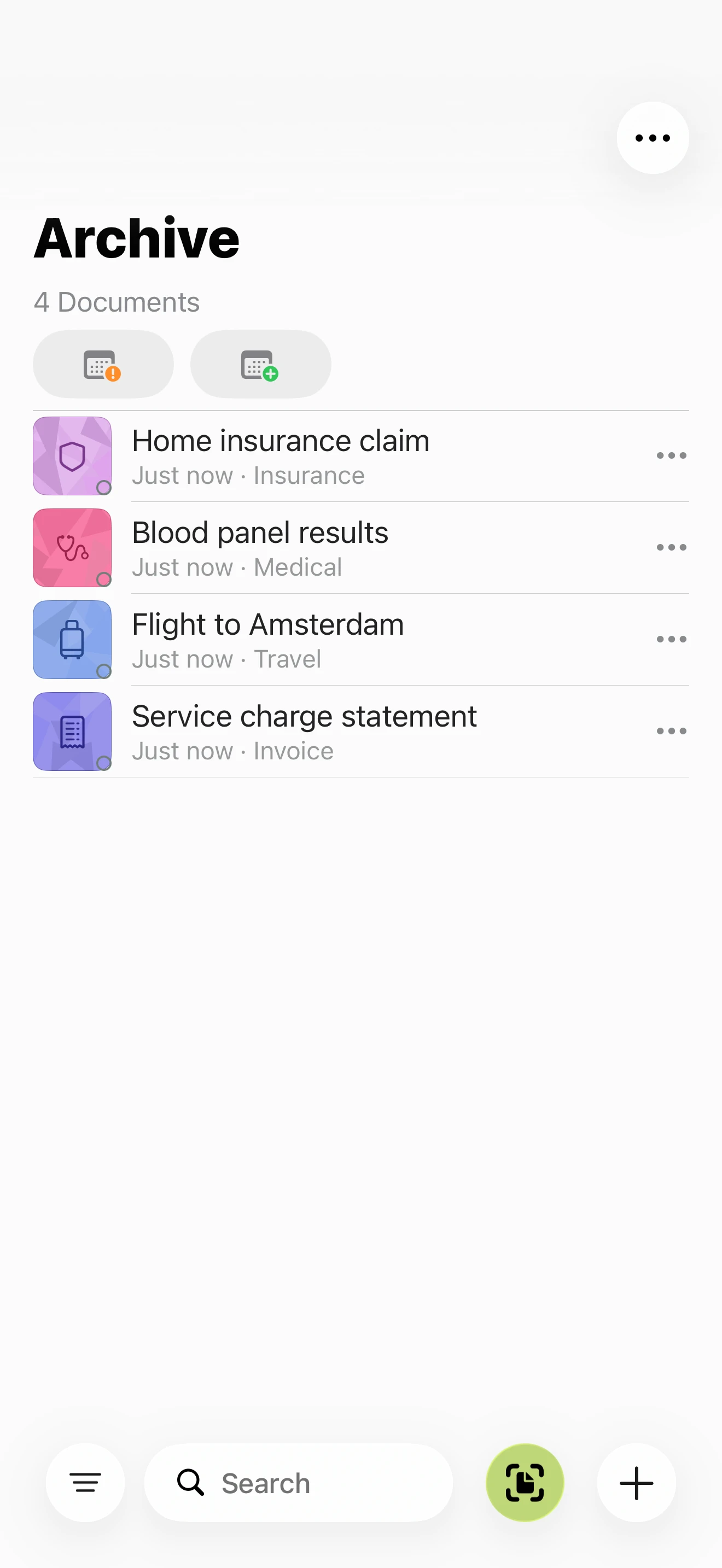
Task: Show more options for Service charge statement
Action: tap(672, 732)
